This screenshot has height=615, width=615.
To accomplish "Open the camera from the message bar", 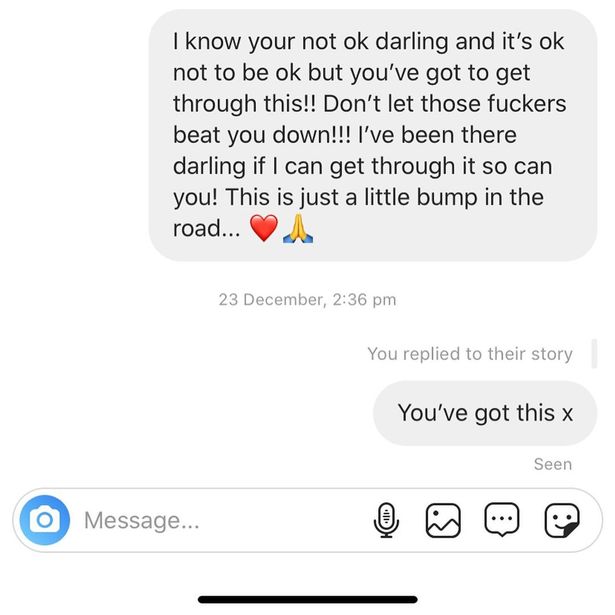I will 45,520.
